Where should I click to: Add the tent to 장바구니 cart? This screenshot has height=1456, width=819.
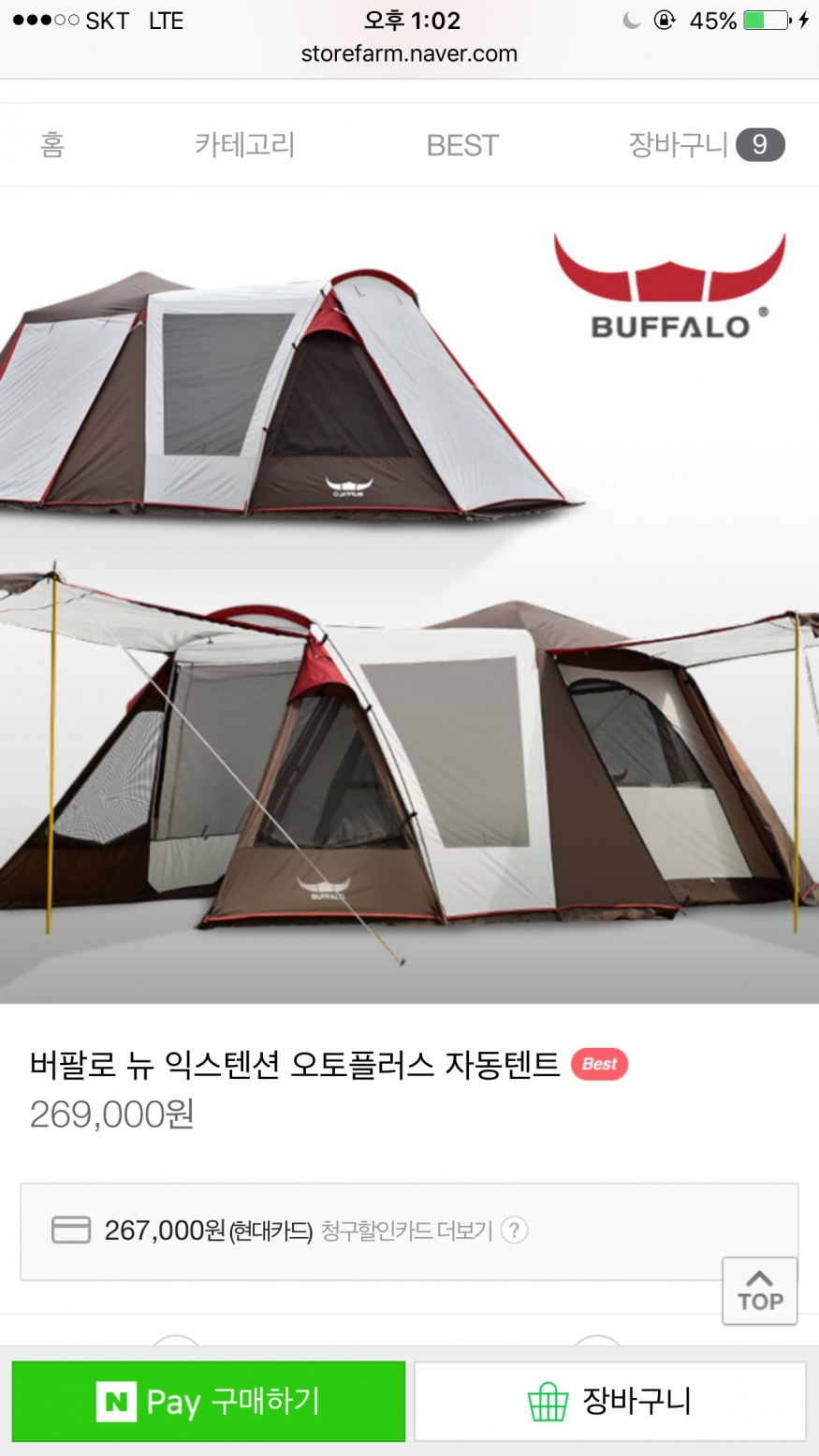click(x=609, y=1401)
